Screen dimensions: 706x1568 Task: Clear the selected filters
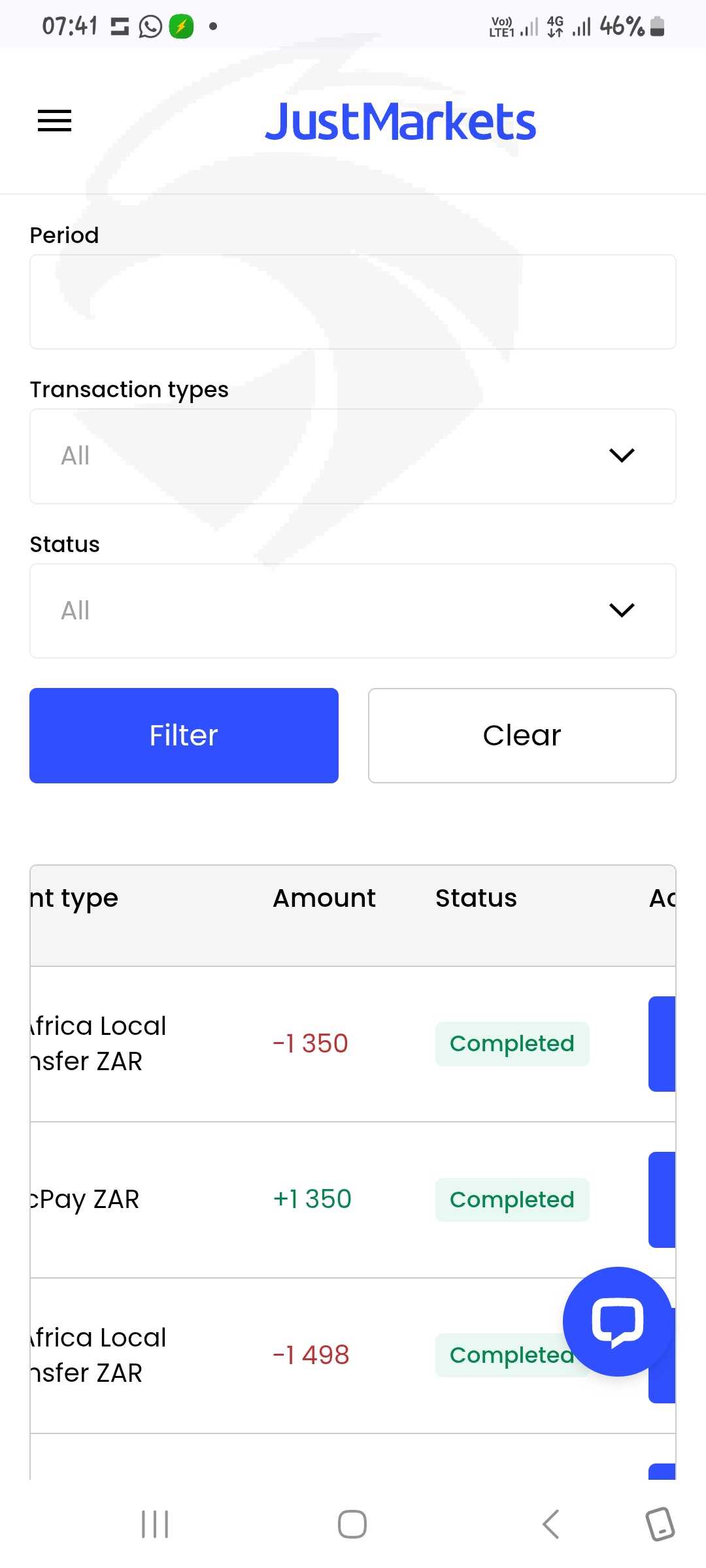[x=522, y=736]
